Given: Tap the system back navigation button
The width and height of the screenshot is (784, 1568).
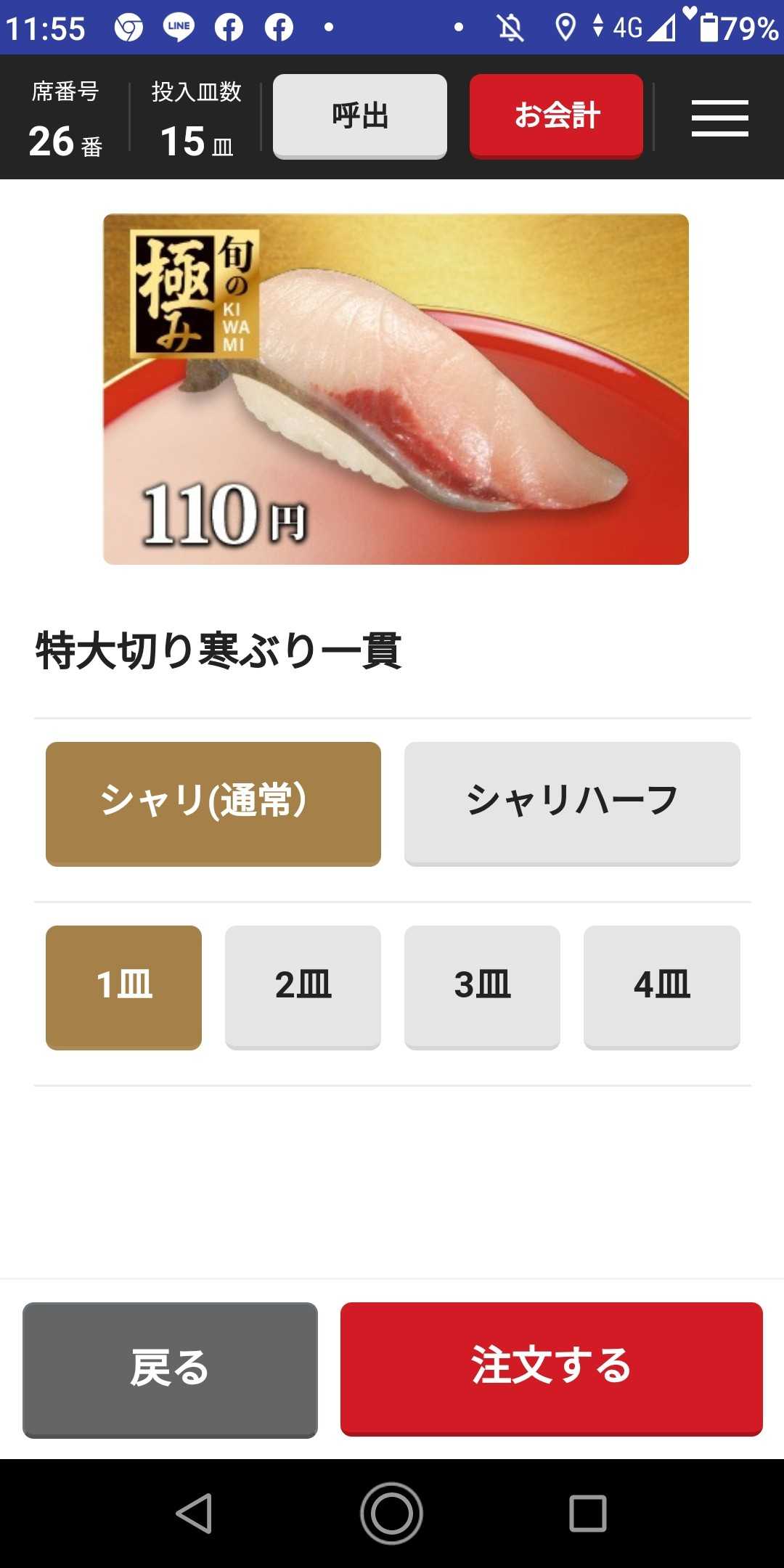Looking at the screenshot, I should point(195,1514).
